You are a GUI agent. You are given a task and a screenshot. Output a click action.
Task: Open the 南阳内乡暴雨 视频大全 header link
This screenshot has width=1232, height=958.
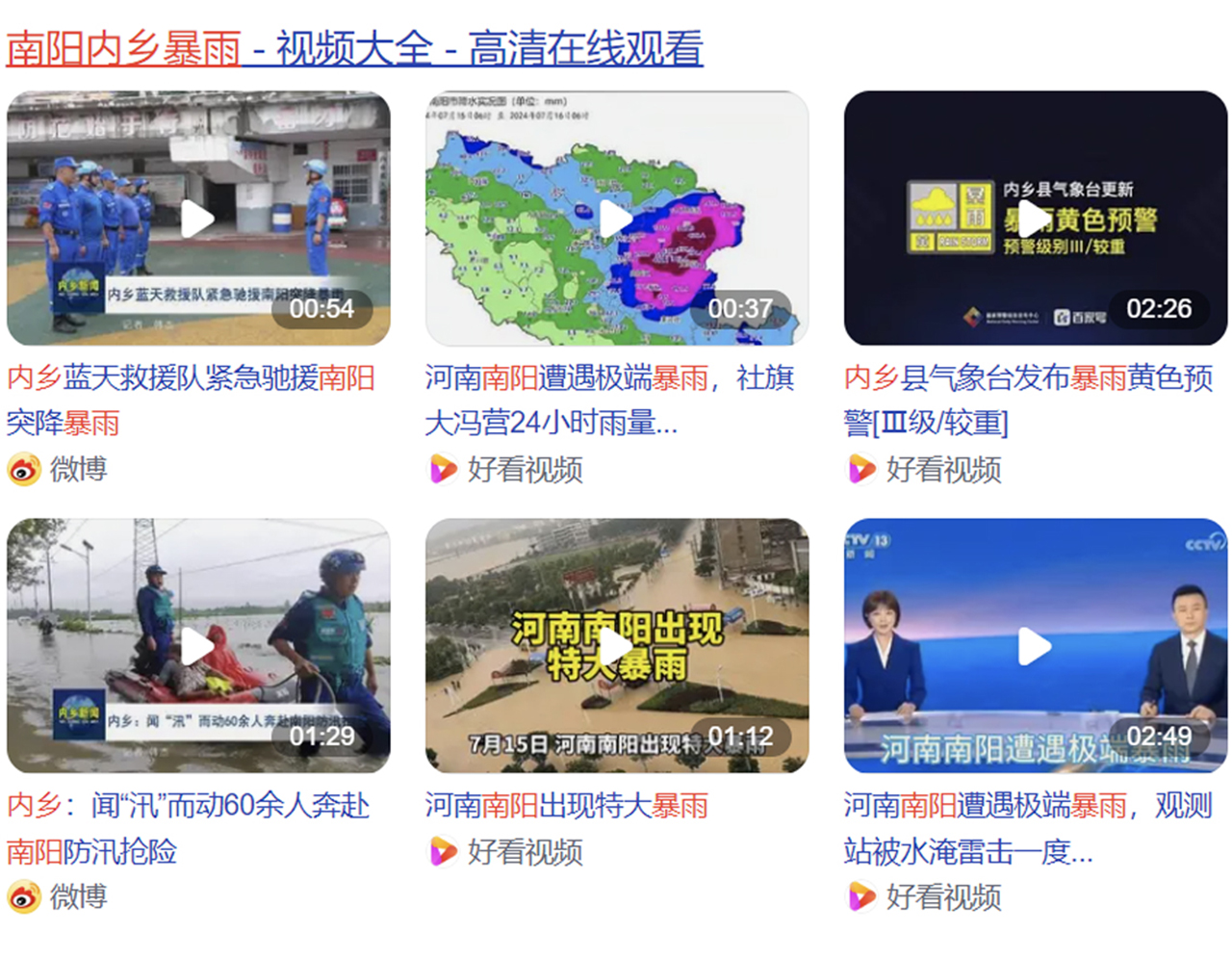(354, 48)
